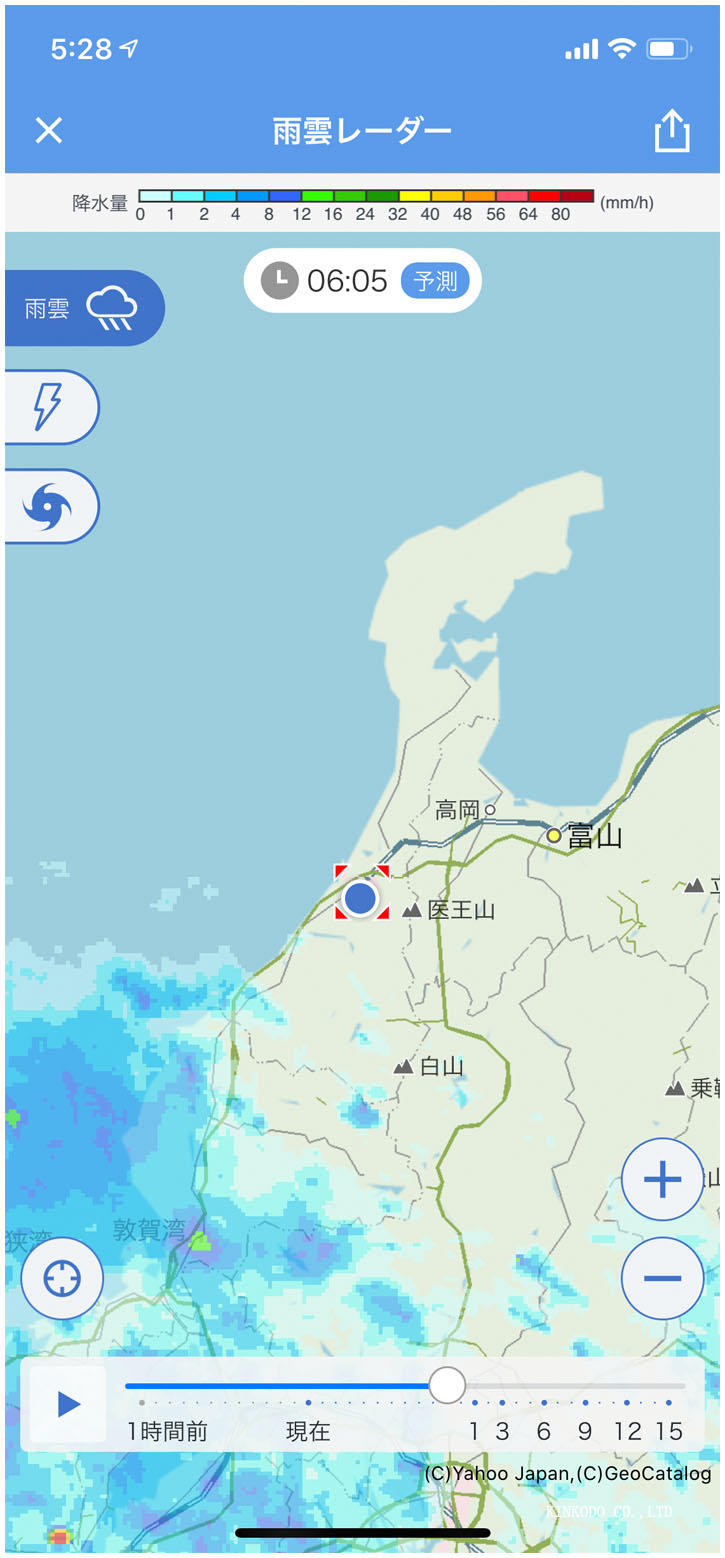Viewport: 725px width, 1558px height.
Task: Switch to the lightning layer
Action: 50,407
